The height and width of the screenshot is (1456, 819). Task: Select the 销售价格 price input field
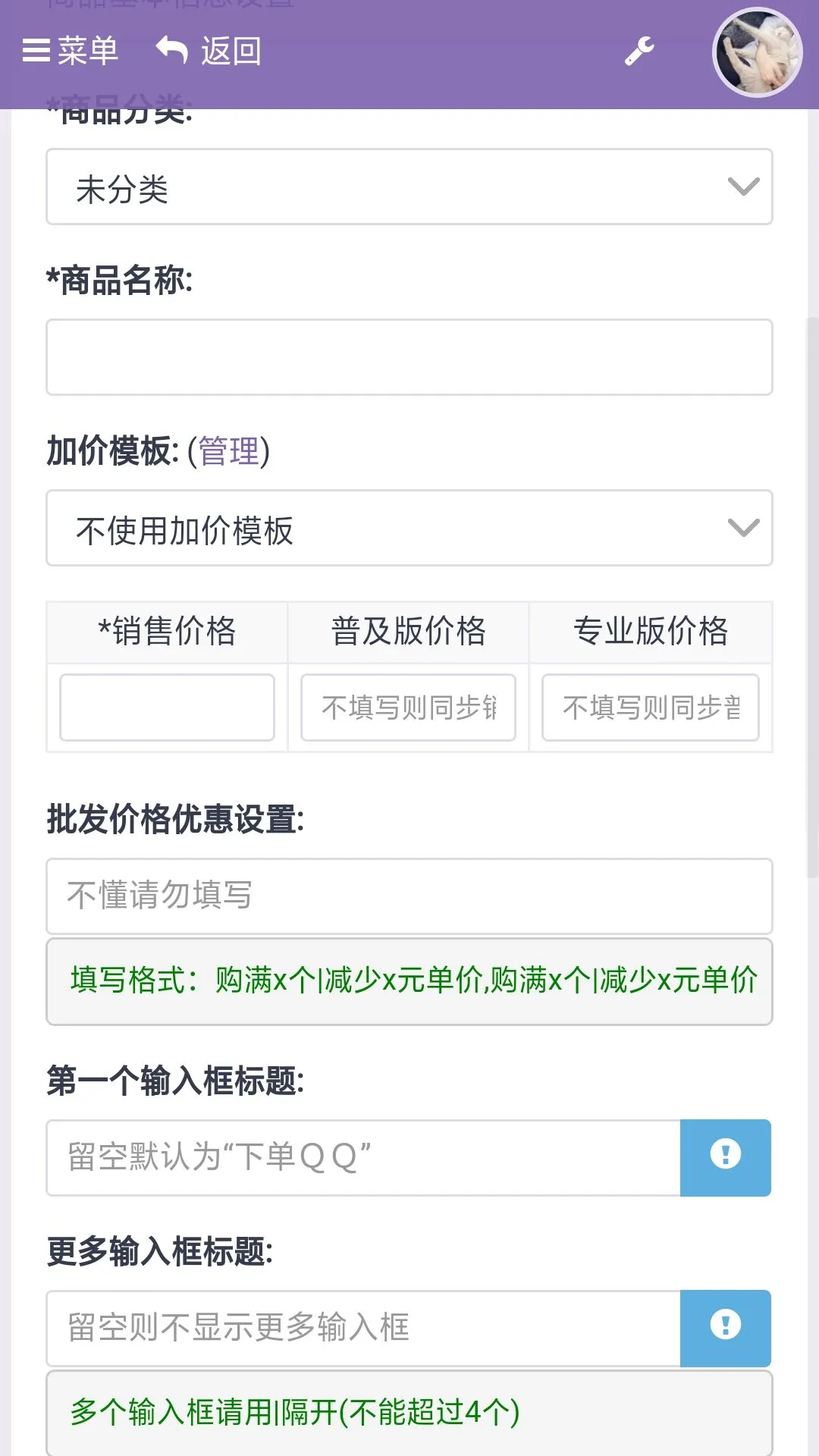pos(167,707)
